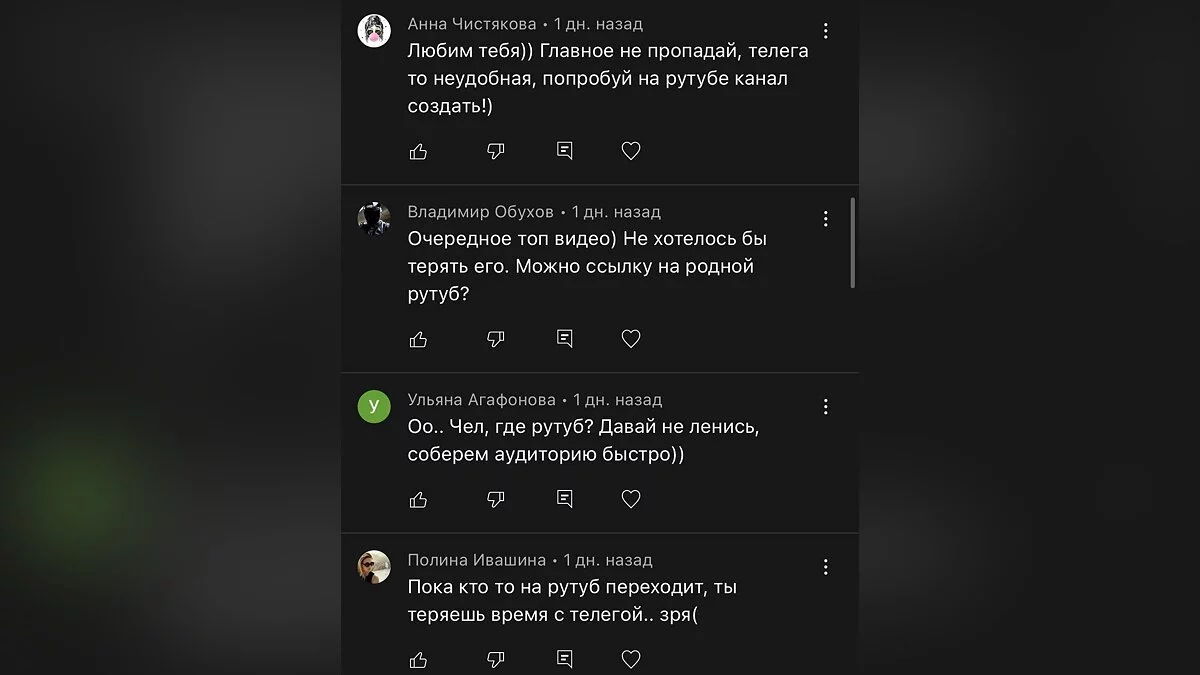Image resolution: width=1200 pixels, height=675 pixels.
Task: Open more options for Полина Ивашина's comment
Action: pos(826,567)
